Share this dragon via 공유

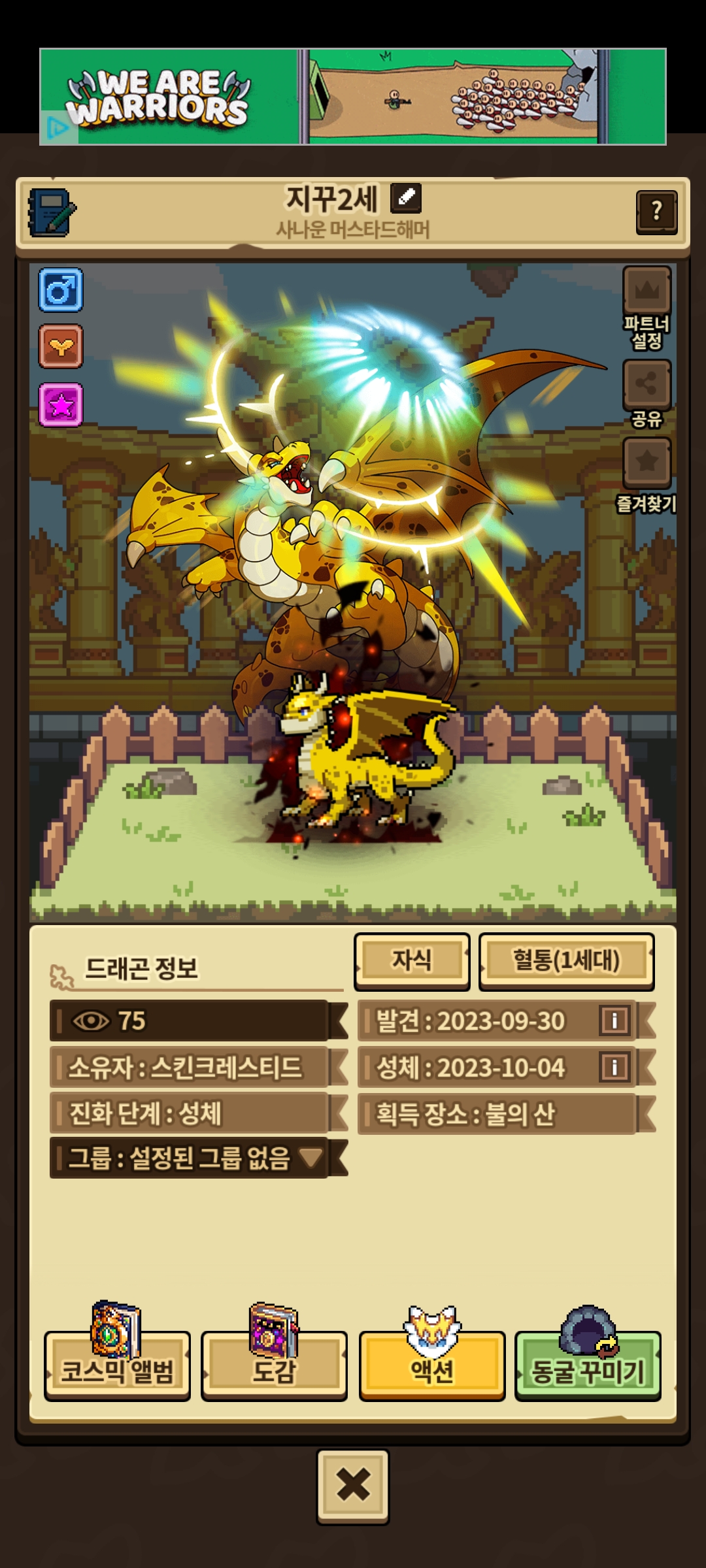coord(647,394)
